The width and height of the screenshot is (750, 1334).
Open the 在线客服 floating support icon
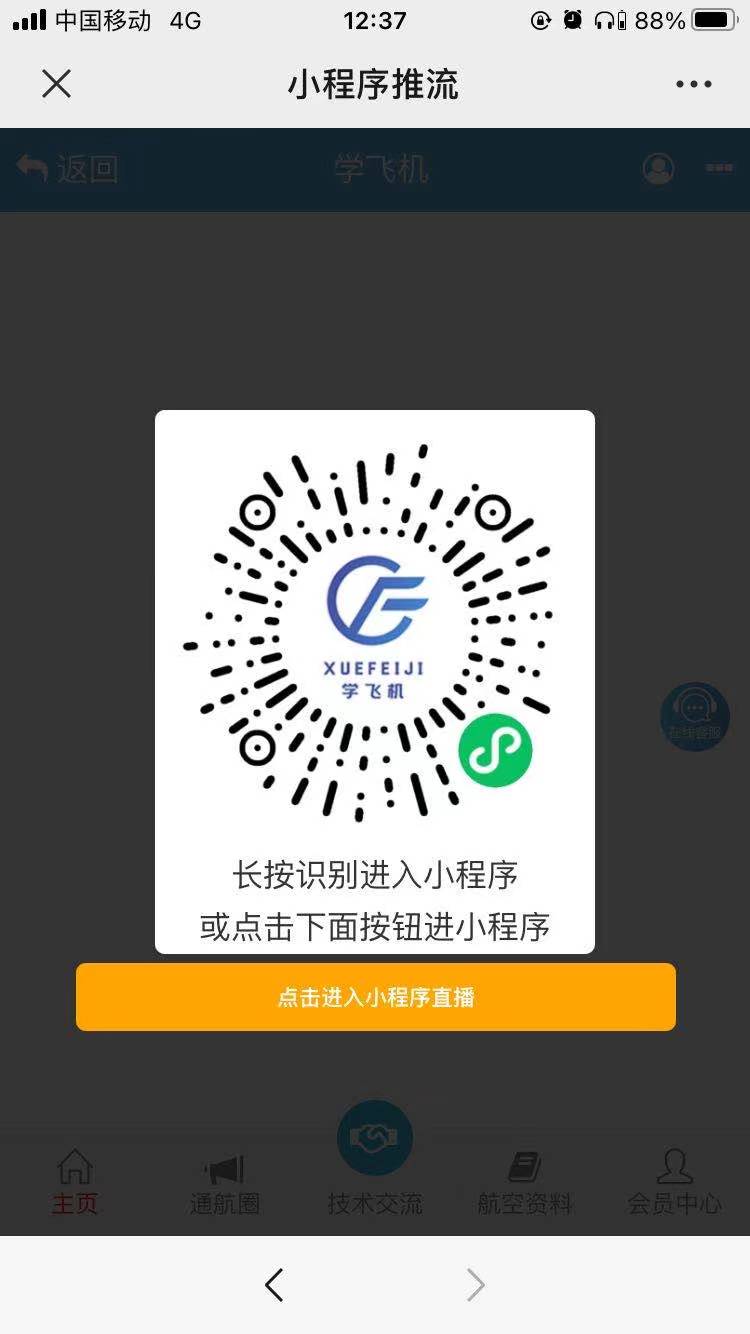tap(694, 716)
